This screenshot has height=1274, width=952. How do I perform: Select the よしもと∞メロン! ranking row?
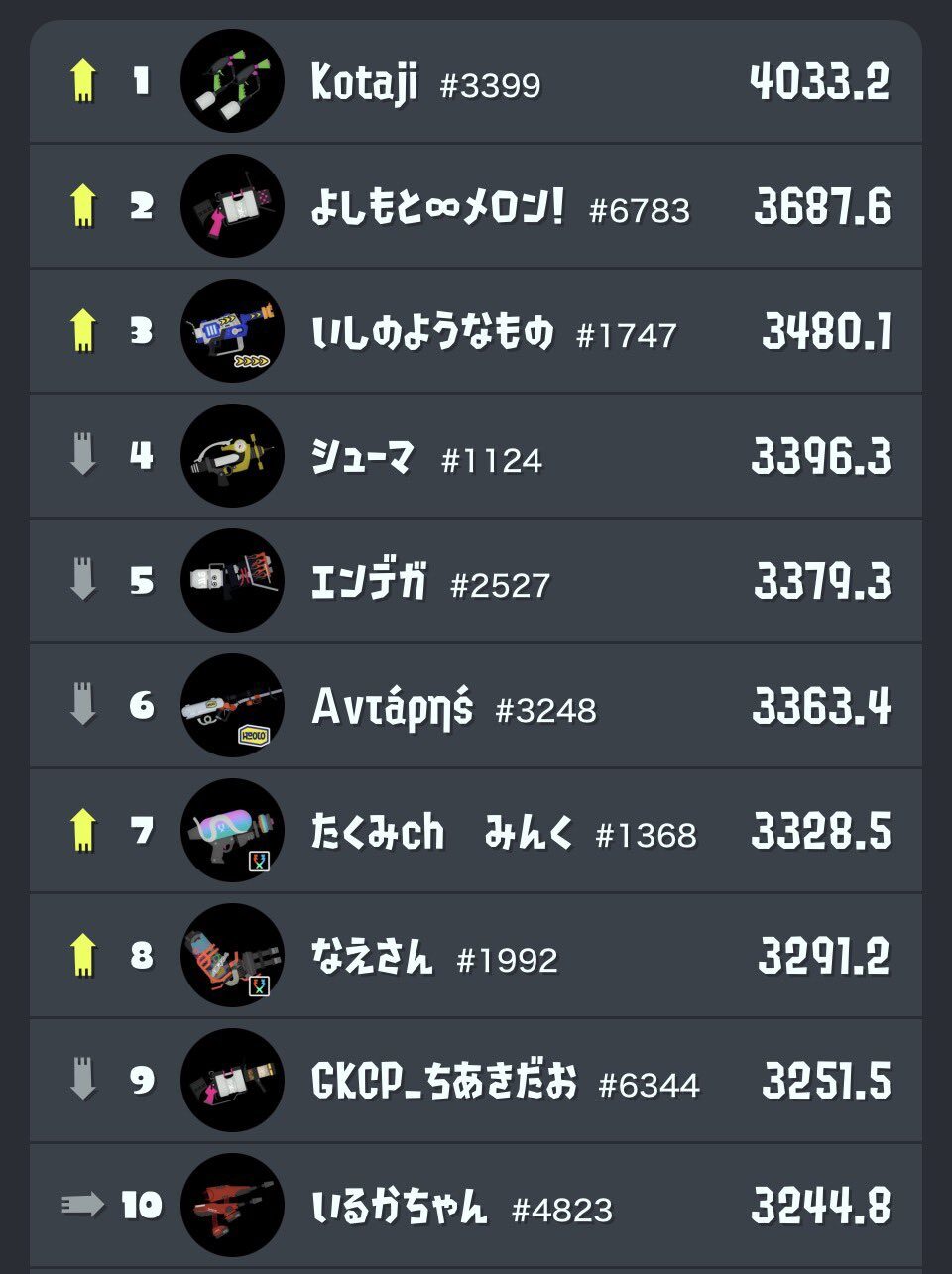pos(476,206)
